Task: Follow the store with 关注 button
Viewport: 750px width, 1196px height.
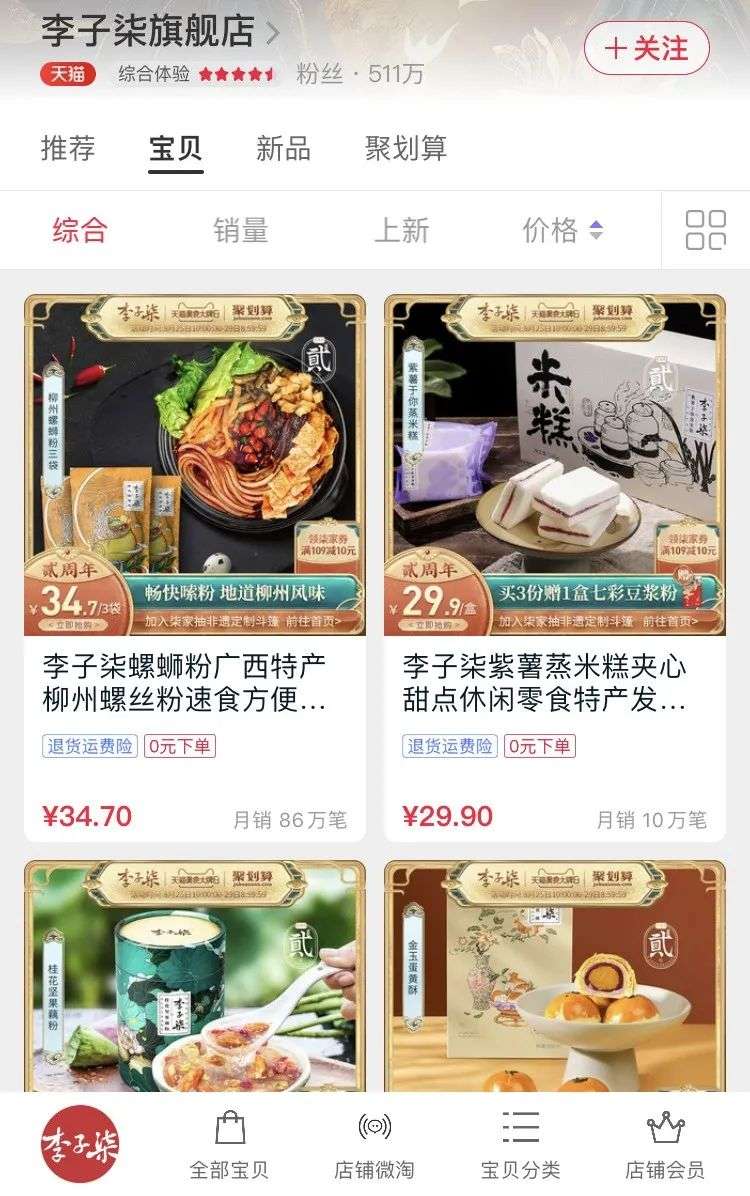Action: (646, 48)
